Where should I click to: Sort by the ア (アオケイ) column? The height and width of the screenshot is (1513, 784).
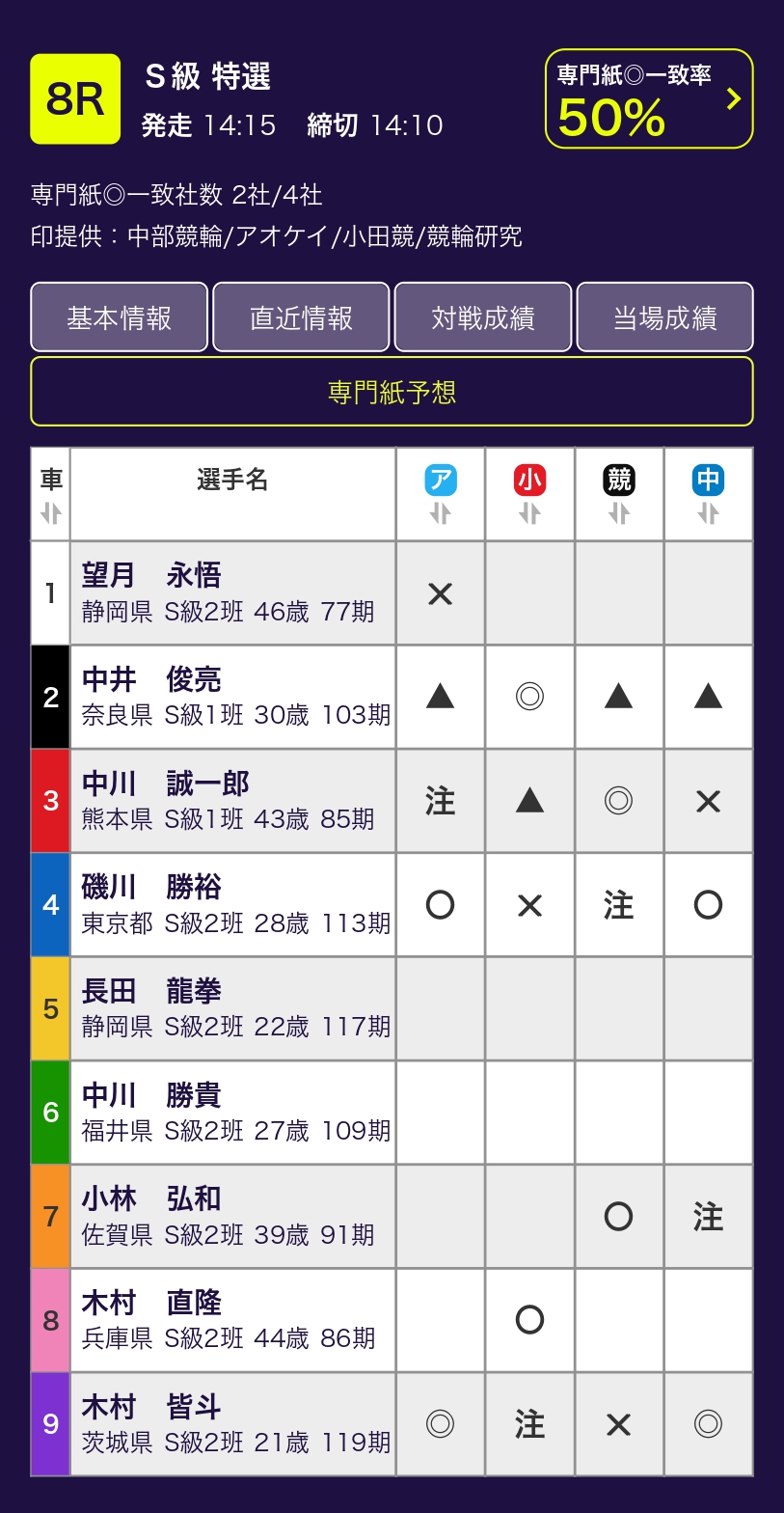440,512
